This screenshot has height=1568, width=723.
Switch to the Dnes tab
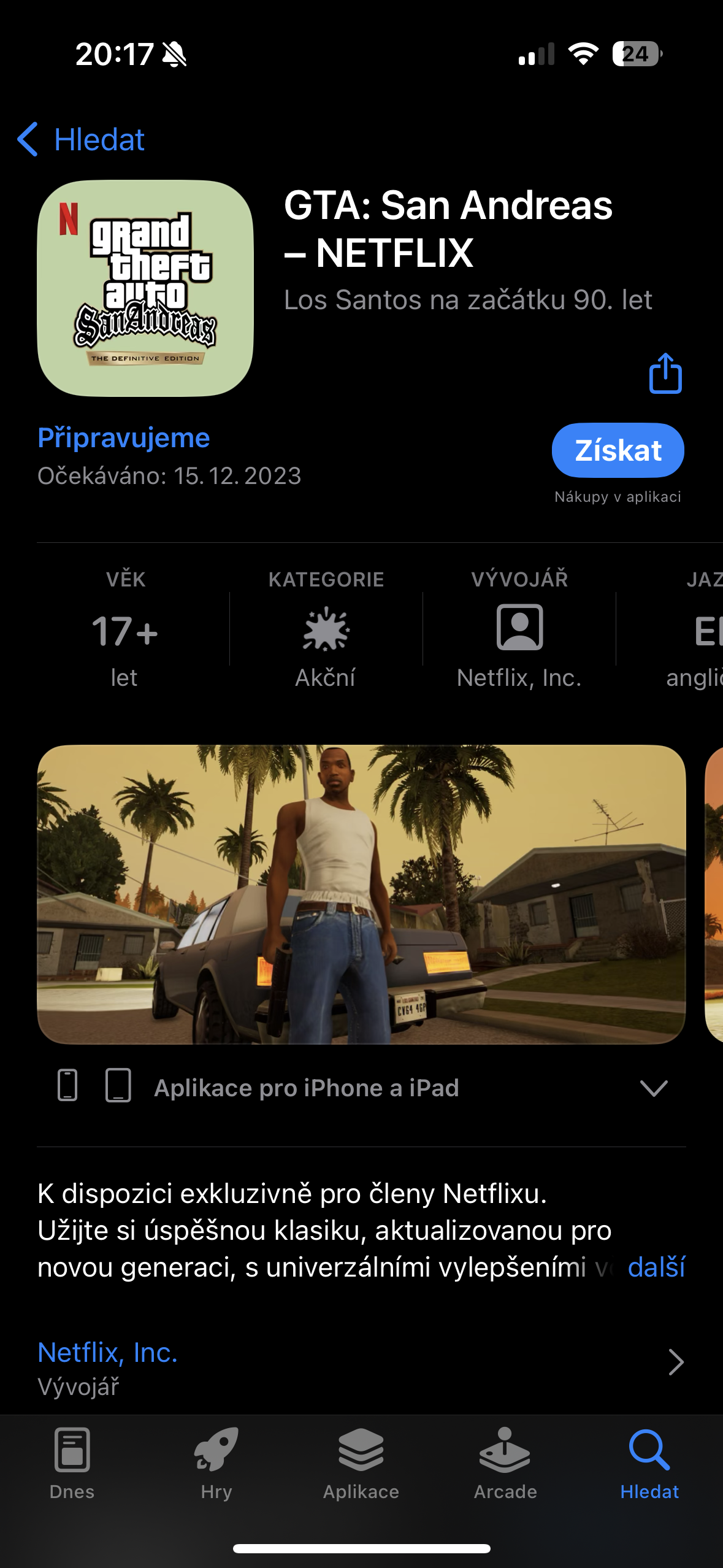[x=72, y=1472]
